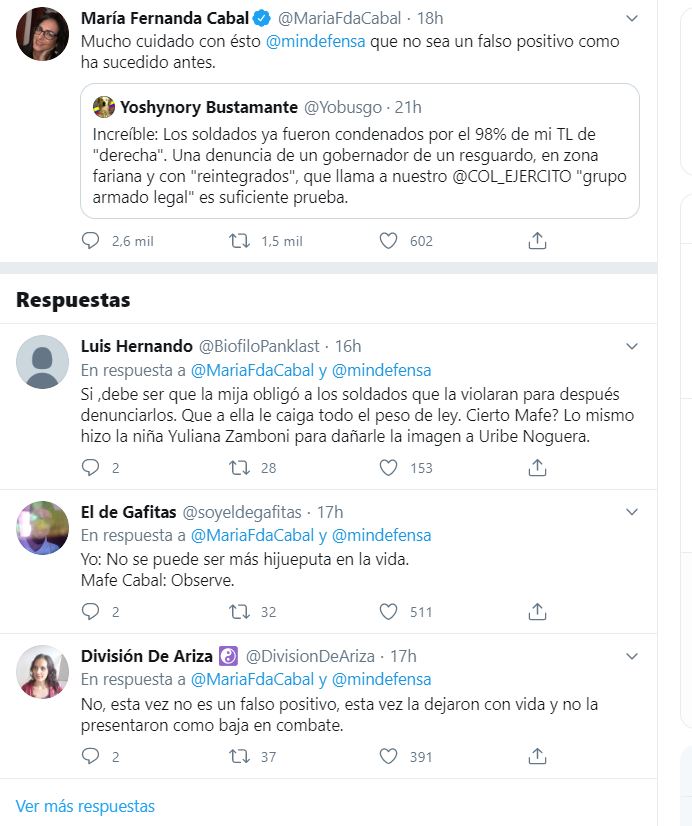
Task: Like División De Ariza's reply
Action: point(389,756)
